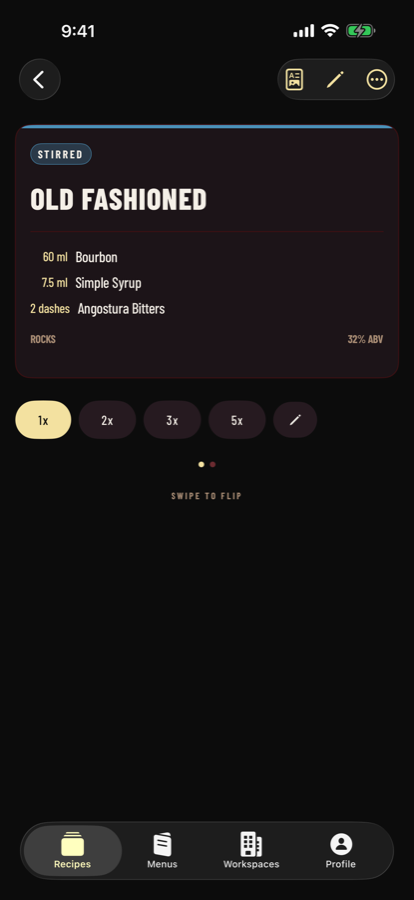Select the 1x batch multiplier
414x900 pixels.
point(43,420)
